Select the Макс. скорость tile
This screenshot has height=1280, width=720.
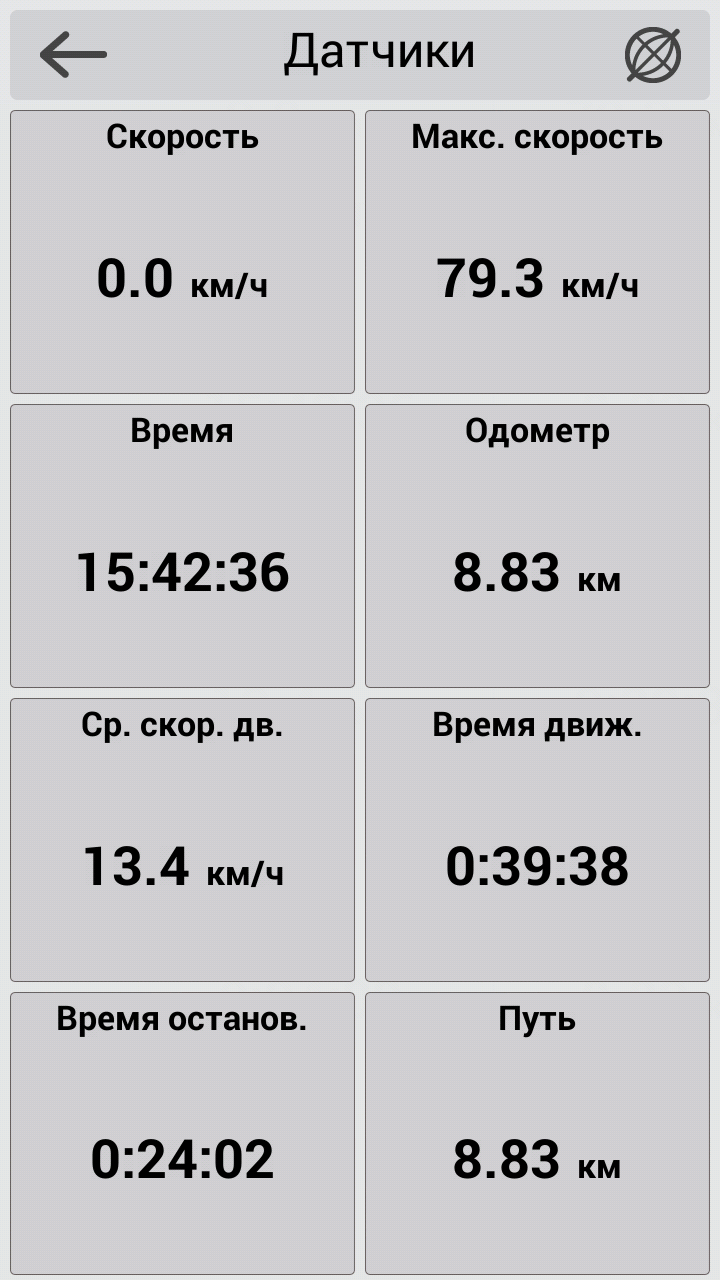pyautogui.click(x=537, y=252)
